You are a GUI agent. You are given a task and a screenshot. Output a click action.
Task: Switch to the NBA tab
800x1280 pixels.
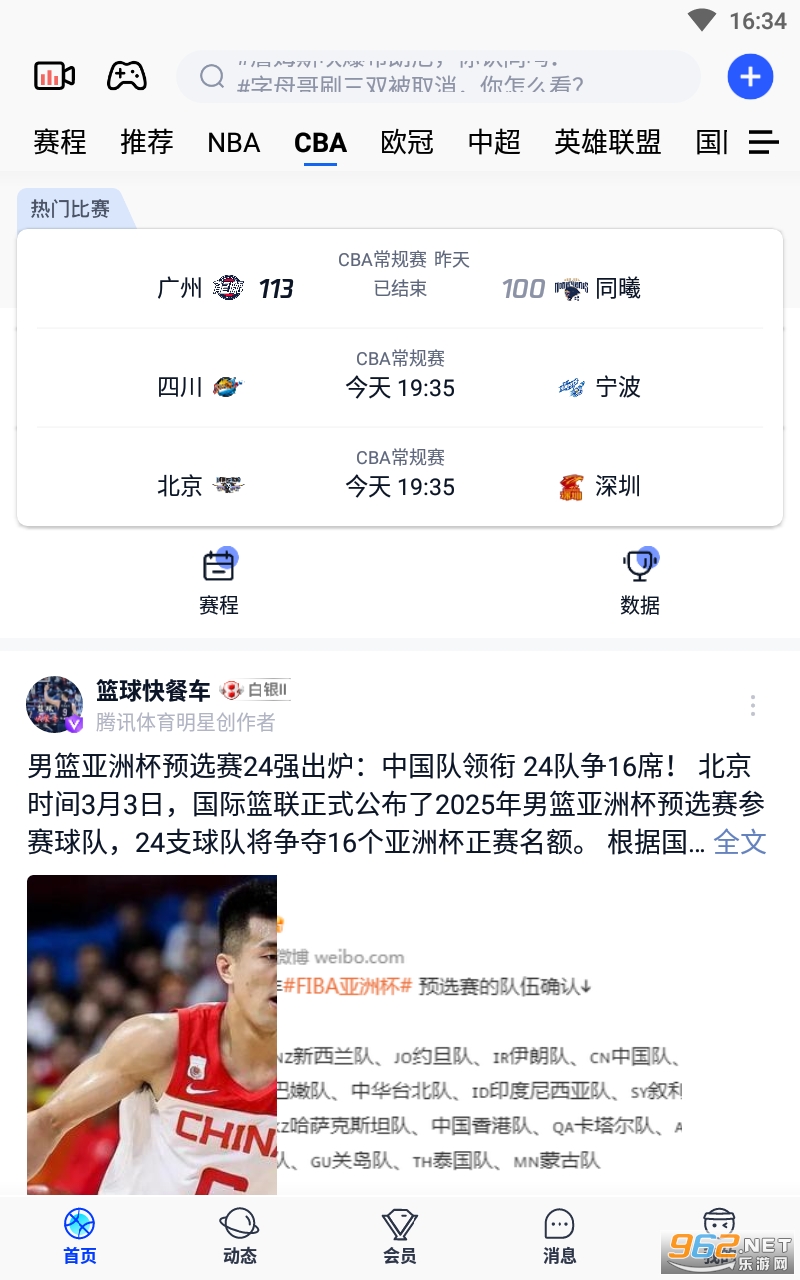[234, 143]
